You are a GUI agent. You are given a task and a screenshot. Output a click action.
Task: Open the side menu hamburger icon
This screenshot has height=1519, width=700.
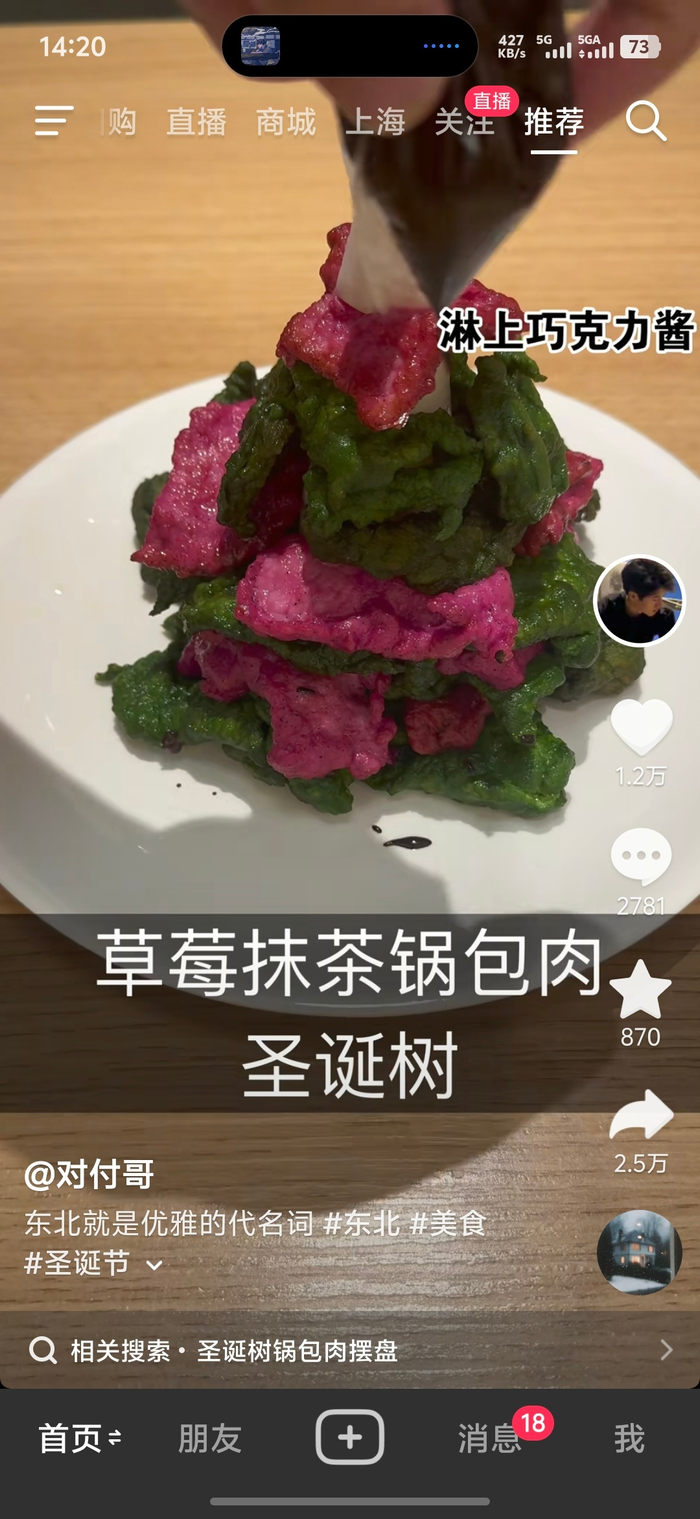click(x=54, y=122)
